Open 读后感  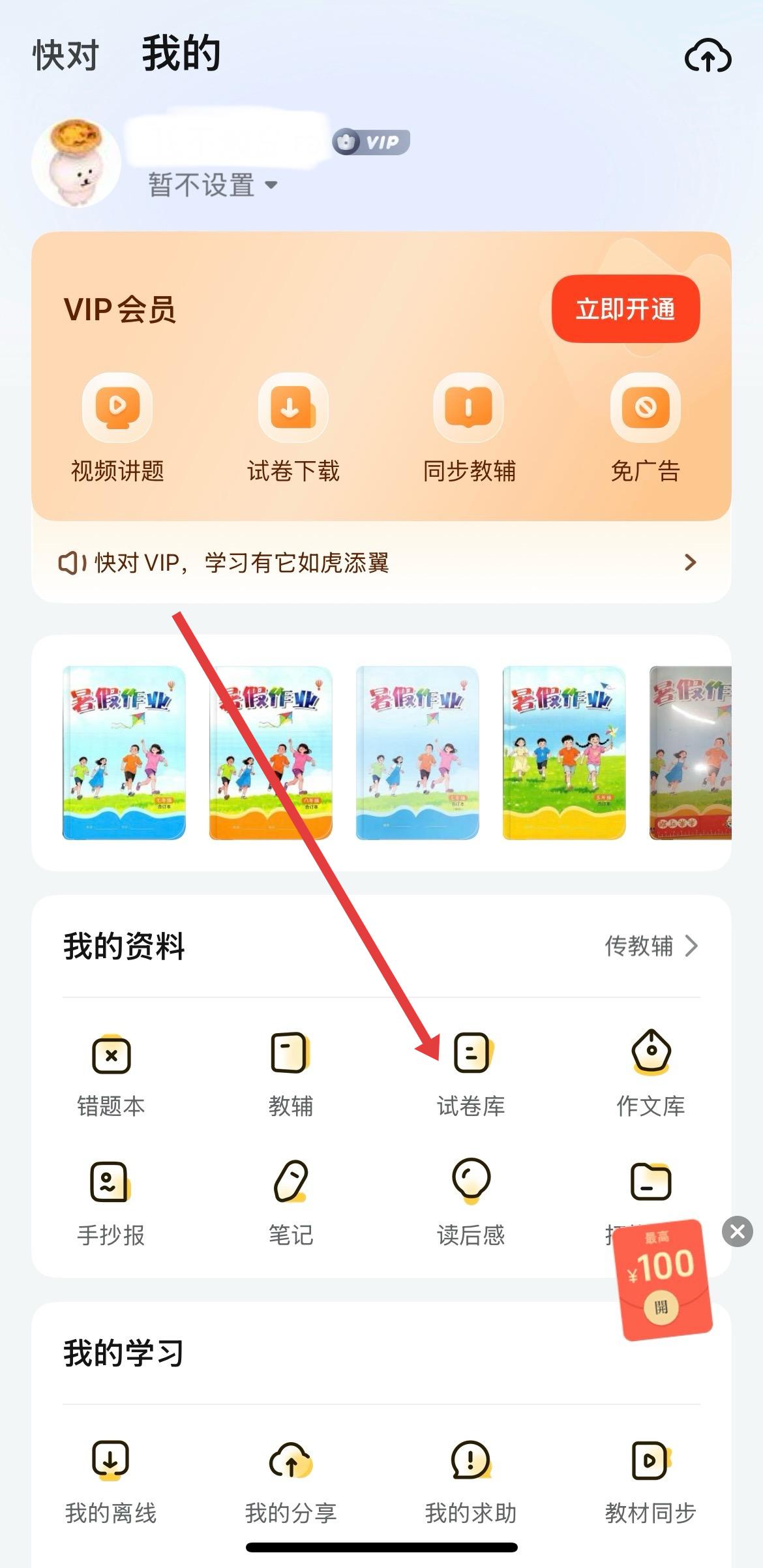pyautogui.click(x=471, y=1201)
